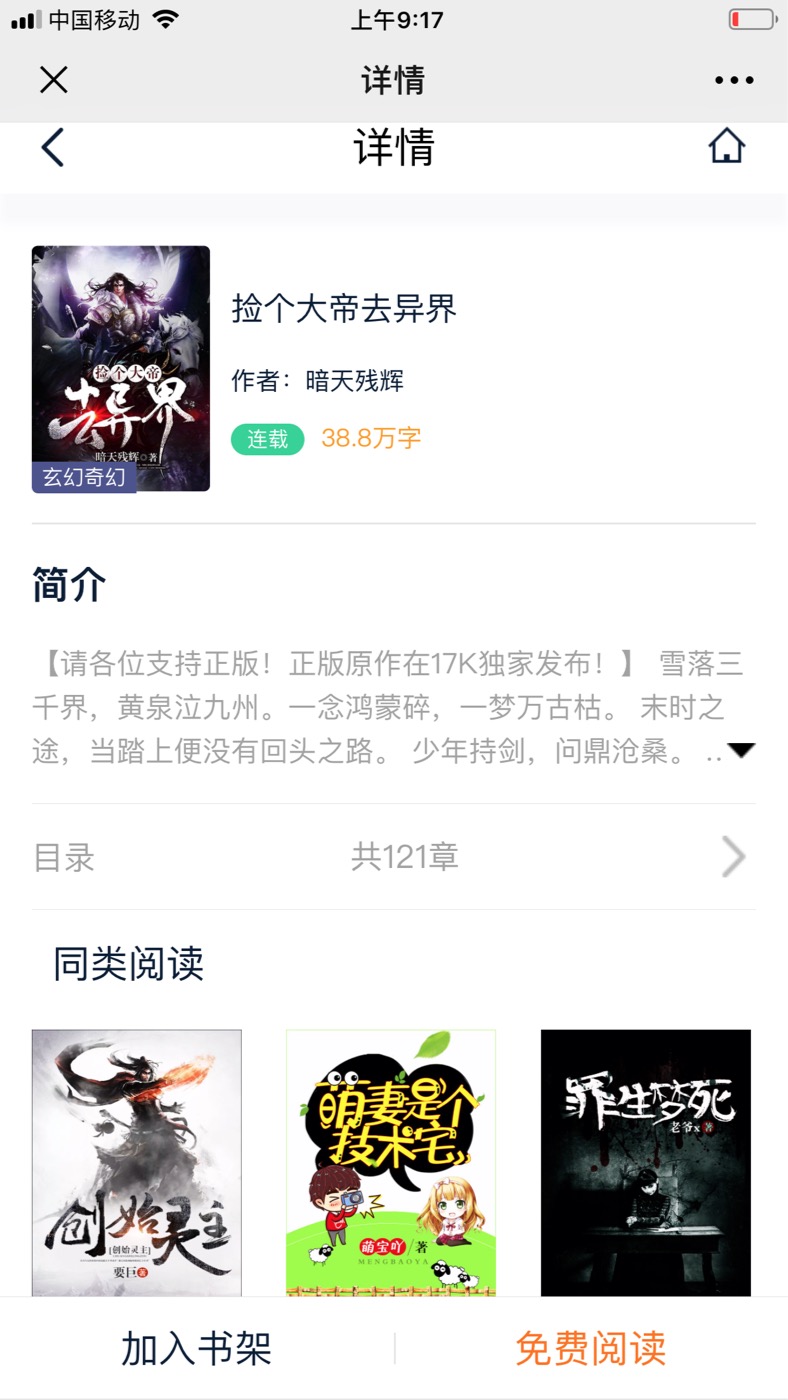The image size is (788, 1400).
Task: Go to the home page icon
Action: (x=727, y=147)
